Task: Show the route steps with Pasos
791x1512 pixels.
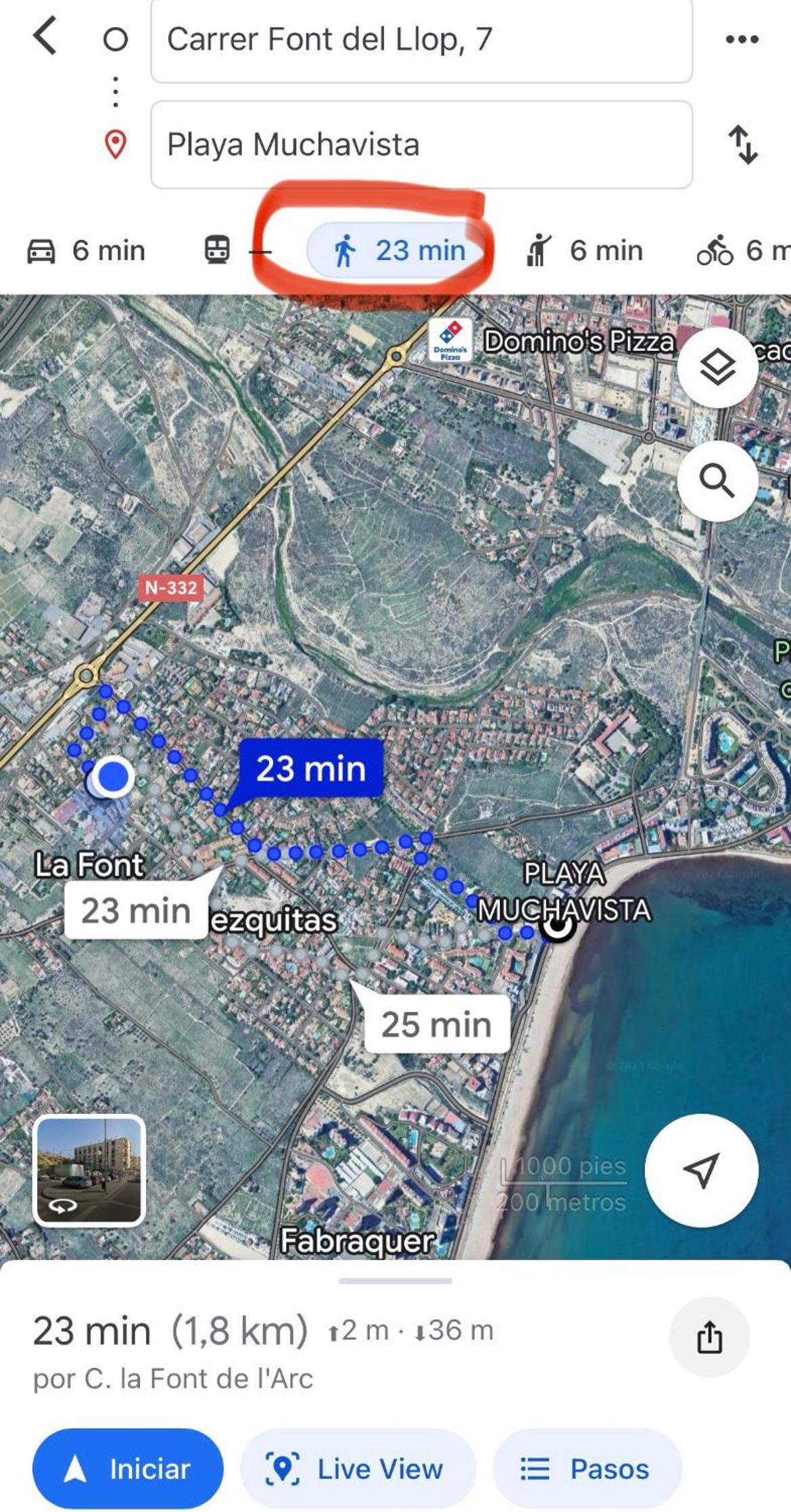Action: [588, 1469]
